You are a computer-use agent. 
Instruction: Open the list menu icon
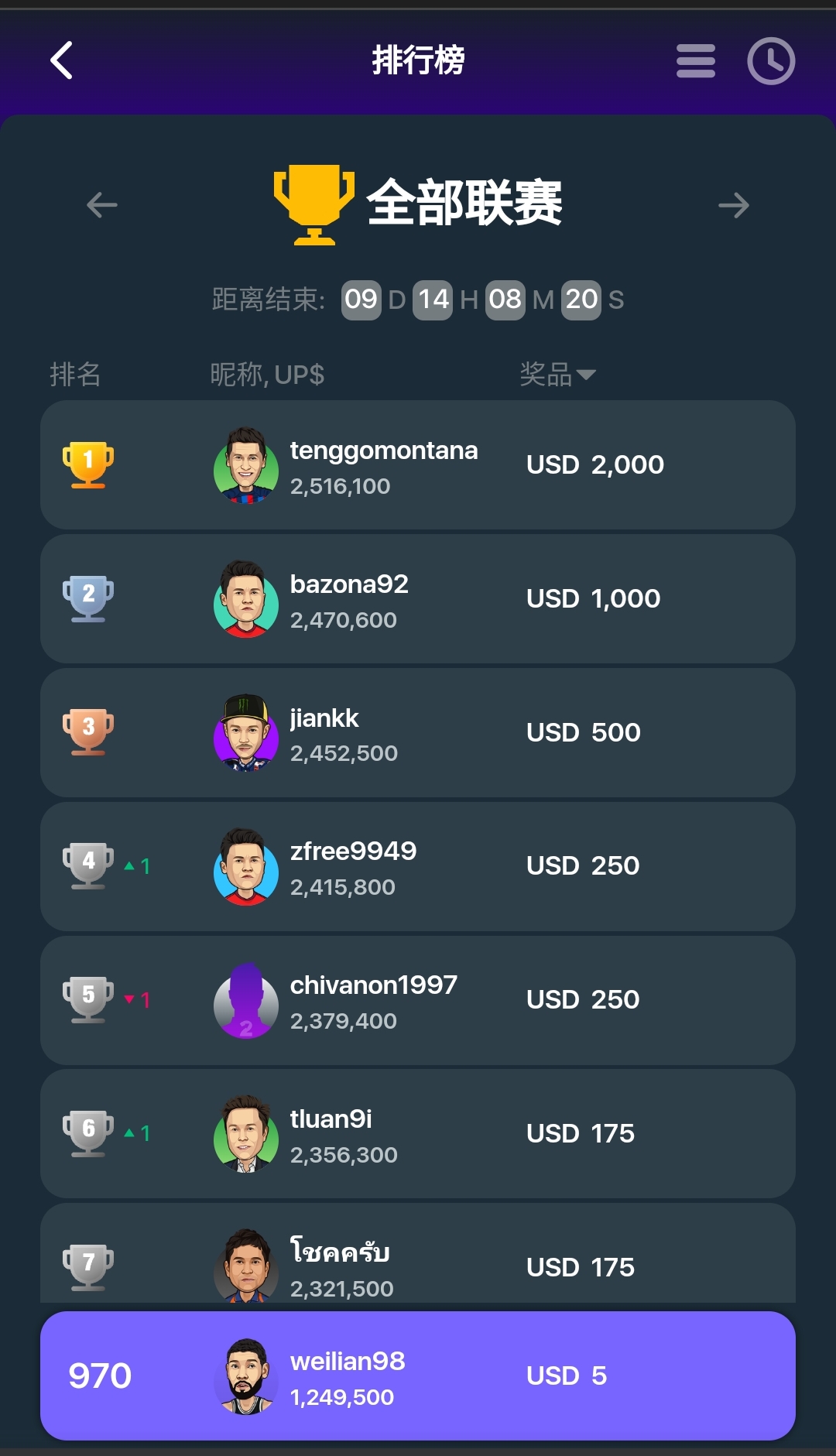(695, 60)
